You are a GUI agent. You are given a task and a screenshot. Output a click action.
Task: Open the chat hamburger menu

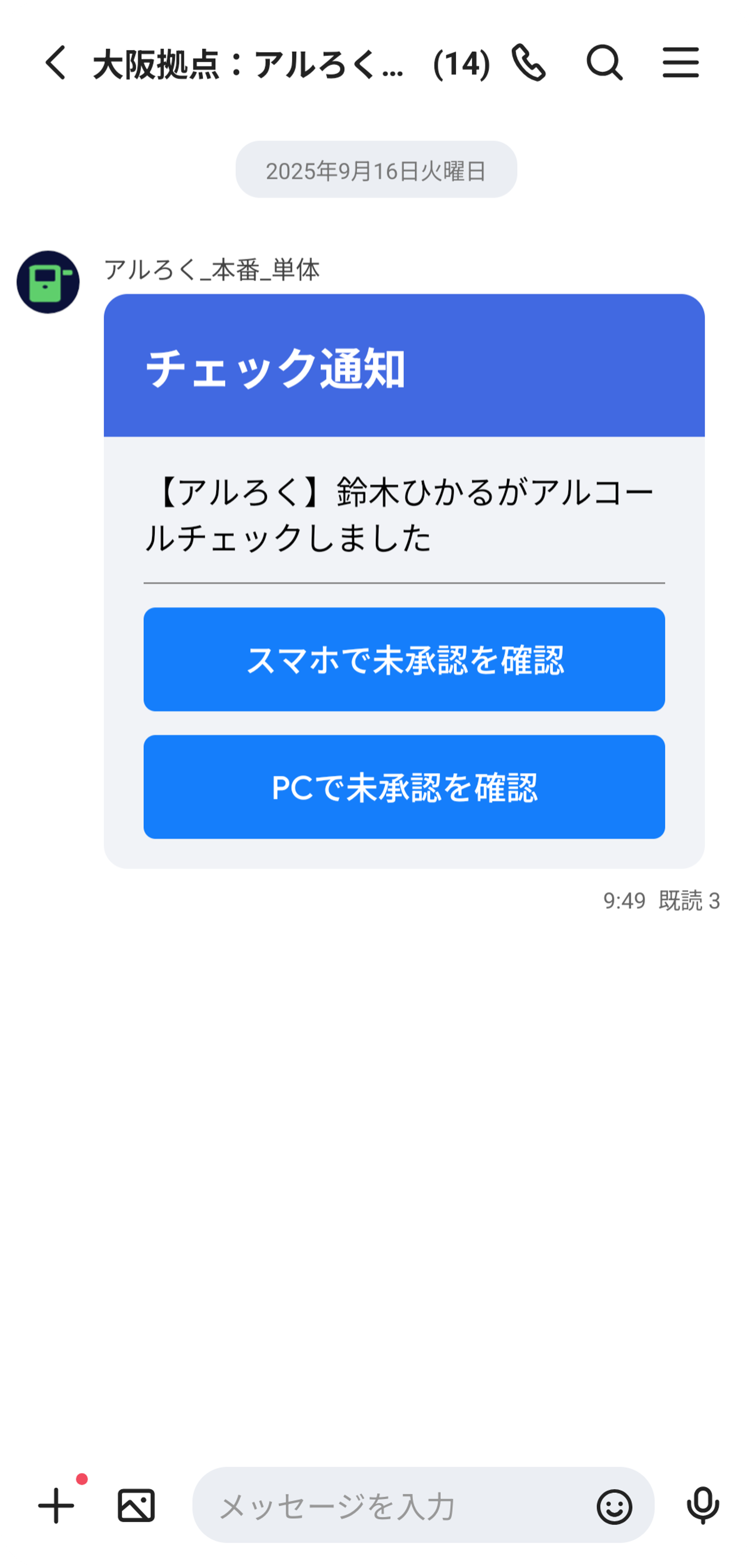click(680, 63)
